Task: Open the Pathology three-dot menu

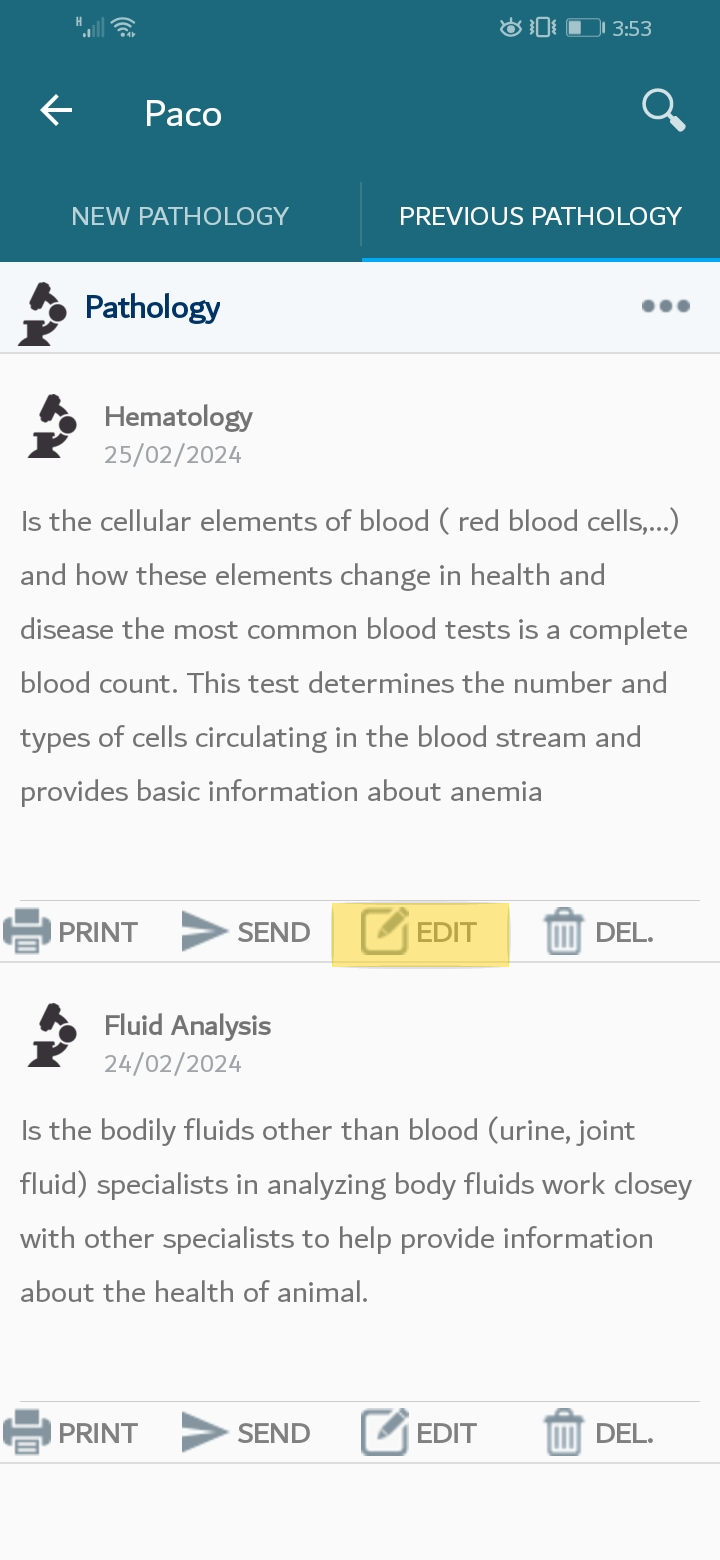Action: point(666,306)
